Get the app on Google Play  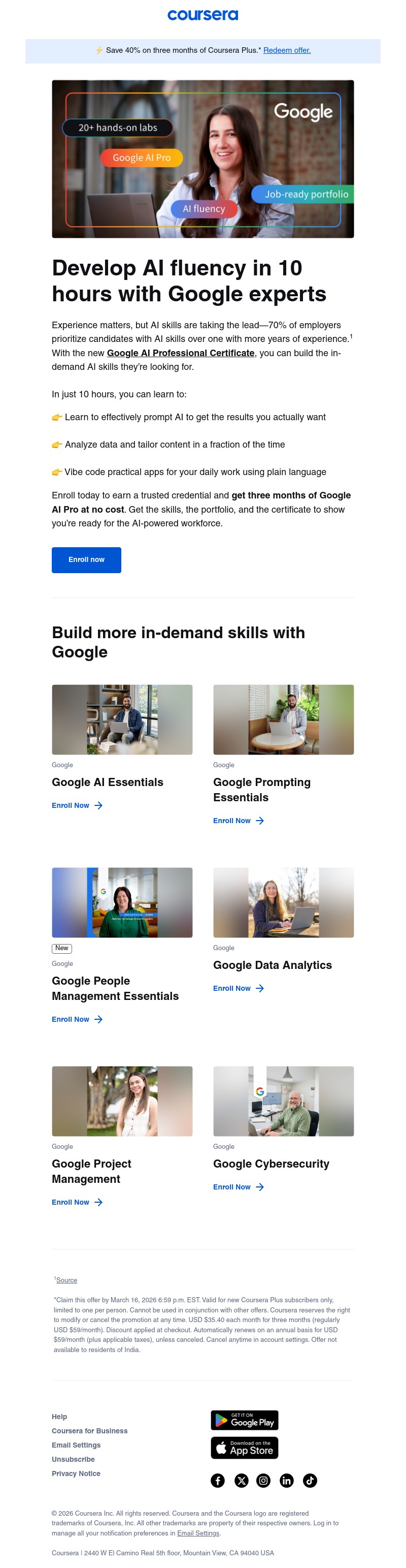point(244,1420)
